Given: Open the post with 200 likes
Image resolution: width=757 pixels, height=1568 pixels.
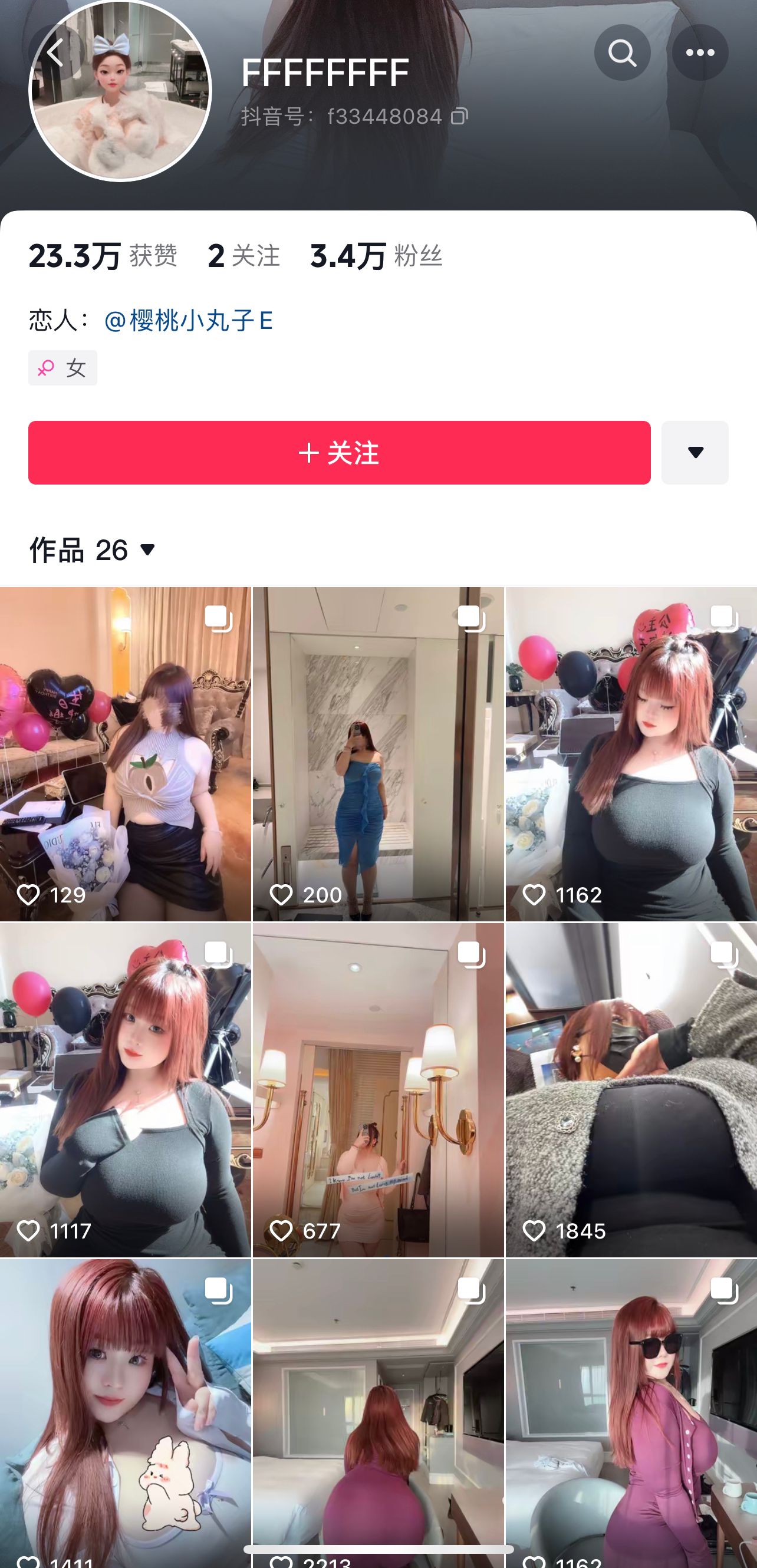Looking at the screenshot, I should tap(378, 753).
